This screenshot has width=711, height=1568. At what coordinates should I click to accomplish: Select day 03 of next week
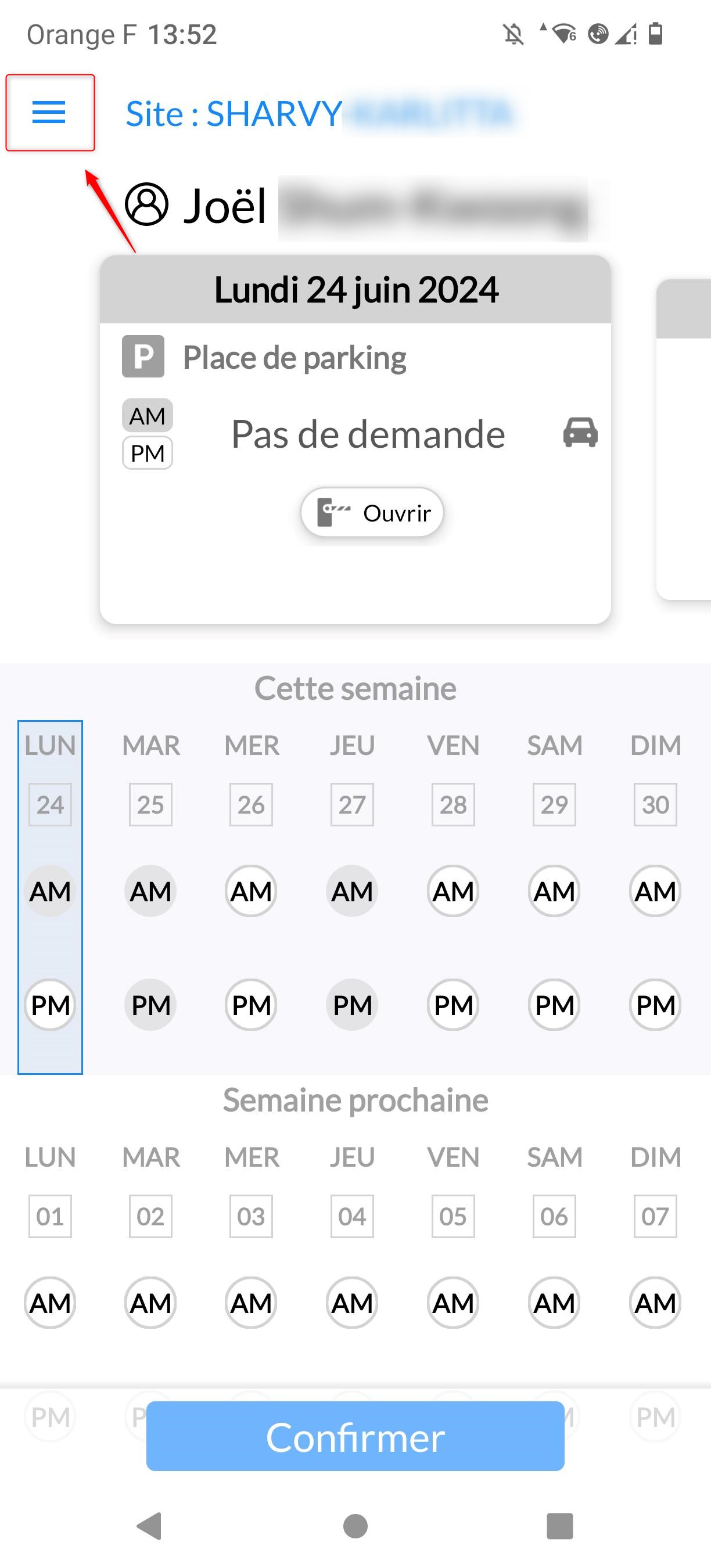point(251,1215)
